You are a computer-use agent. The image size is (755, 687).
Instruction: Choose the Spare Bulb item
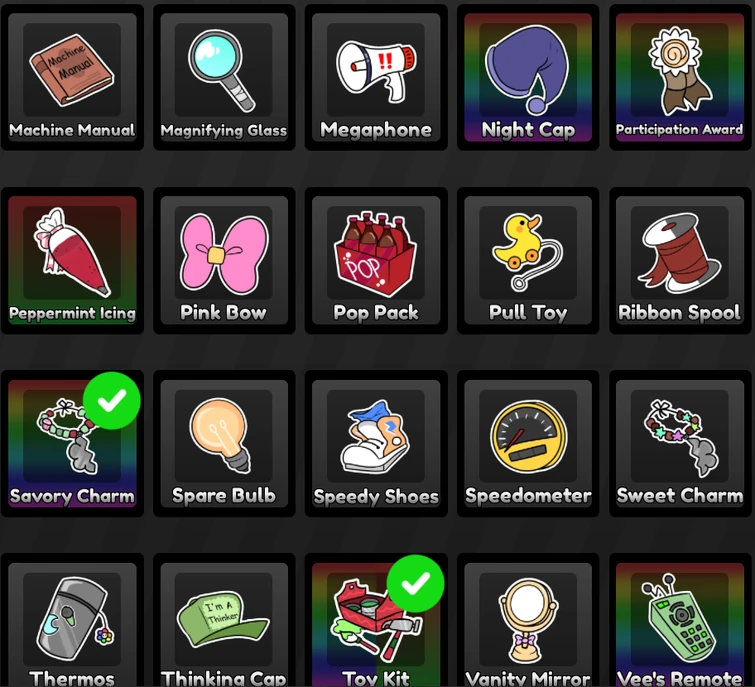[224, 443]
